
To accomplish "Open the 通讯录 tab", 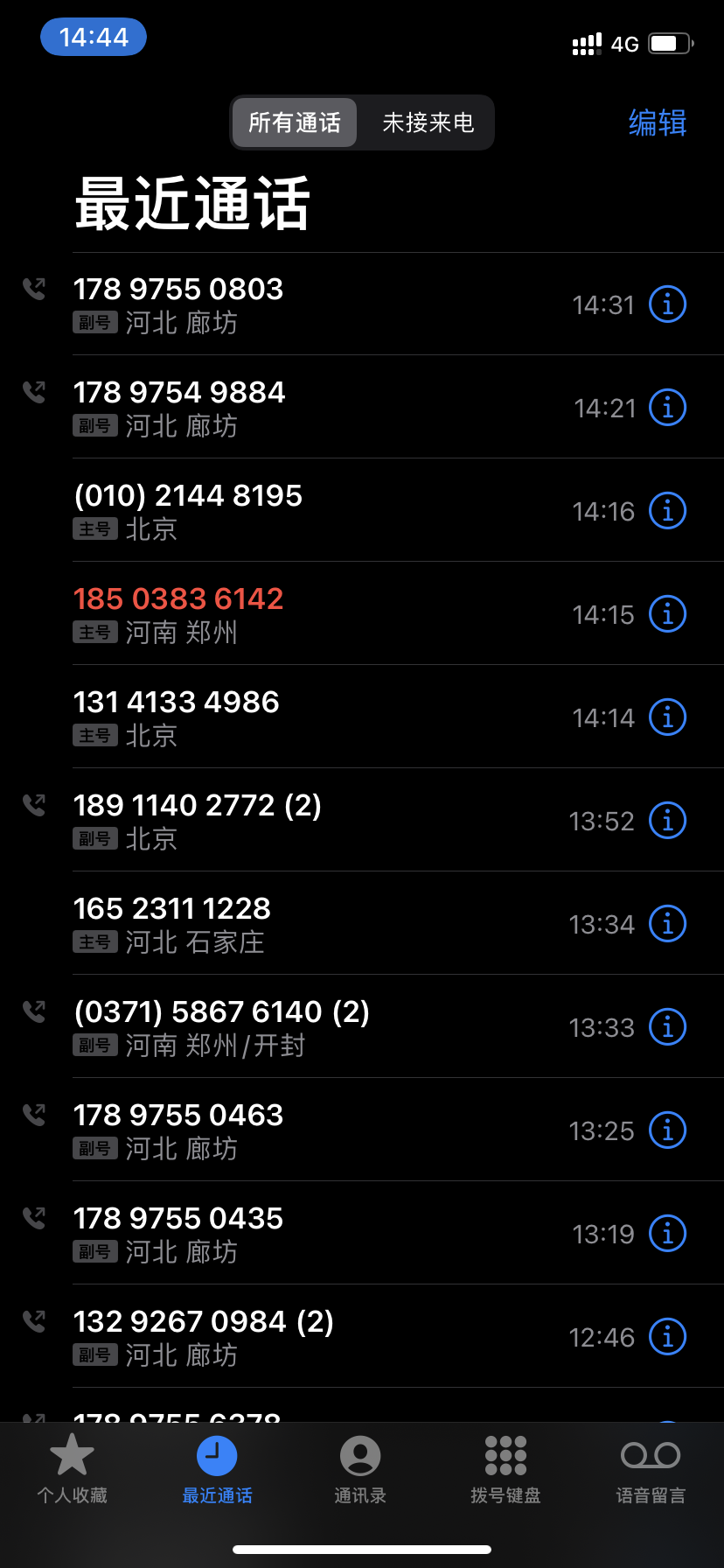I will 360,1470.
